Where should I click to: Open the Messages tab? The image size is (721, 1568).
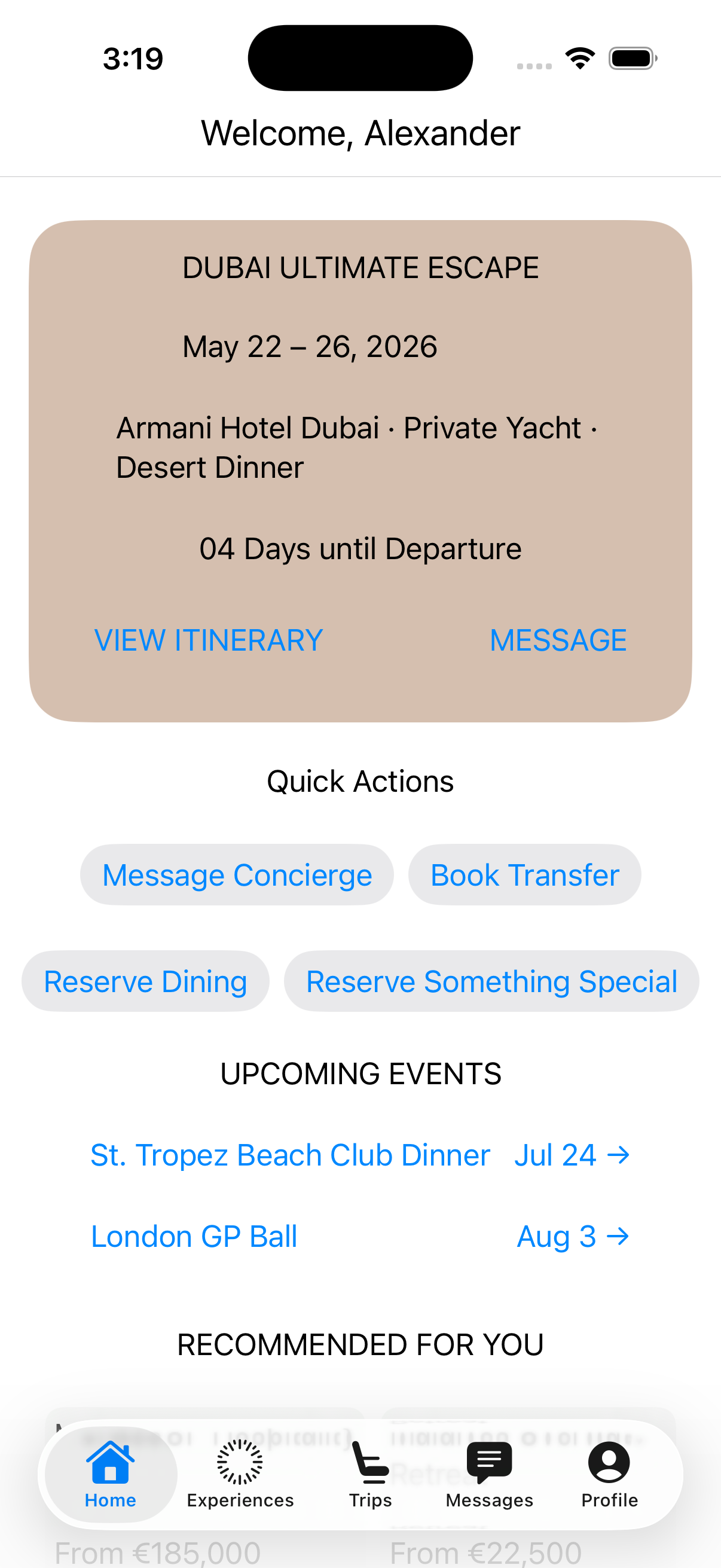[x=489, y=1474]
